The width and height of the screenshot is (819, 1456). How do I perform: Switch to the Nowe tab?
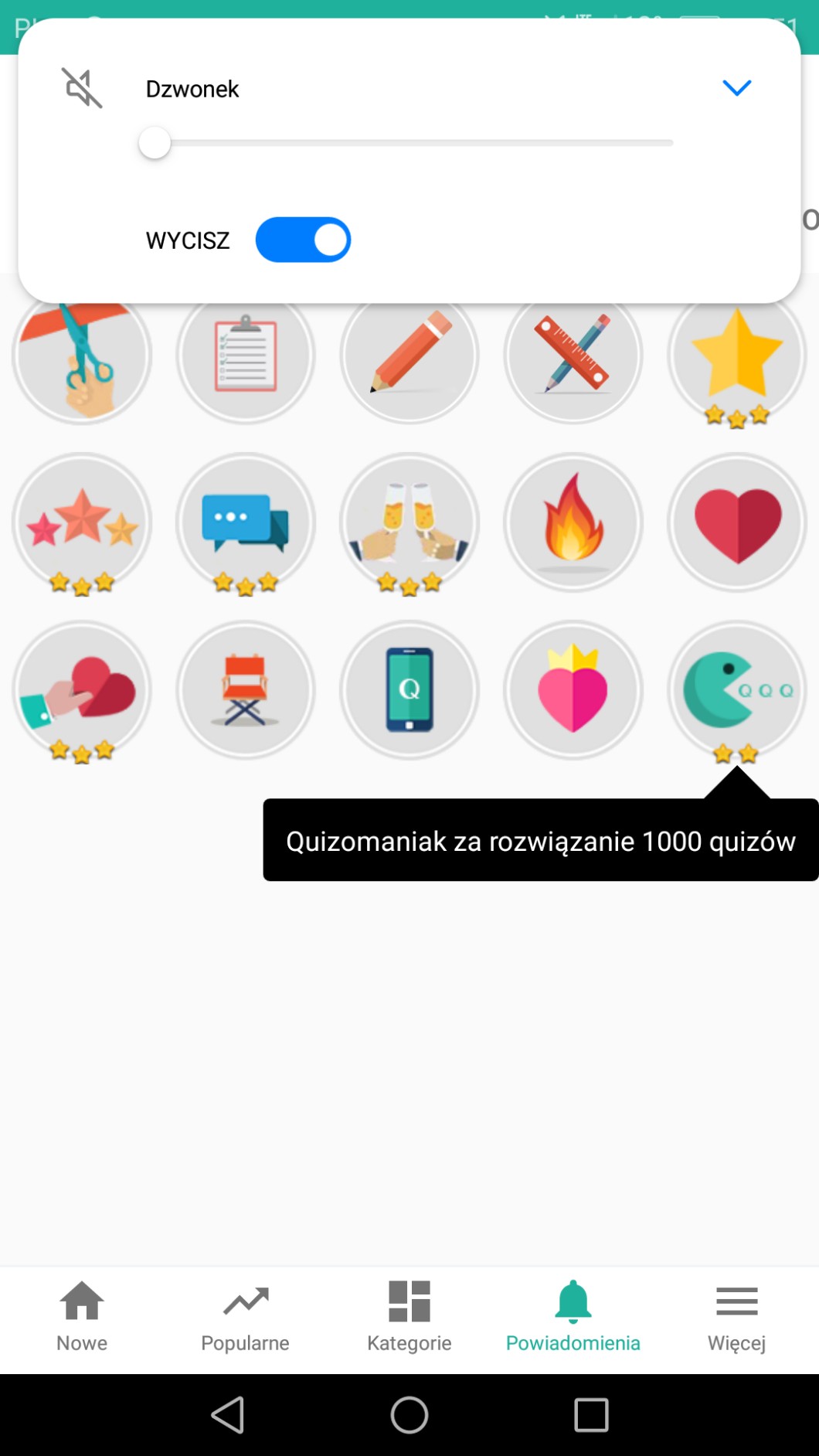pos(82,1317)
